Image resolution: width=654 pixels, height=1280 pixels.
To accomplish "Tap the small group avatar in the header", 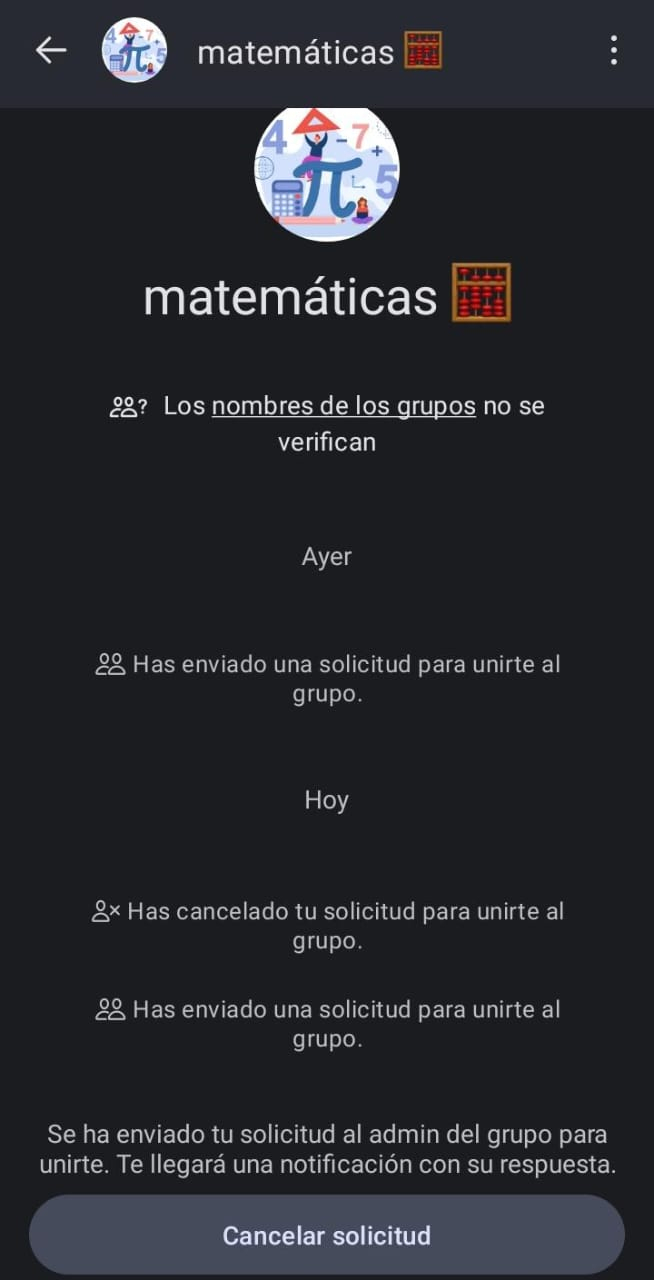I will tap(134, 50).
